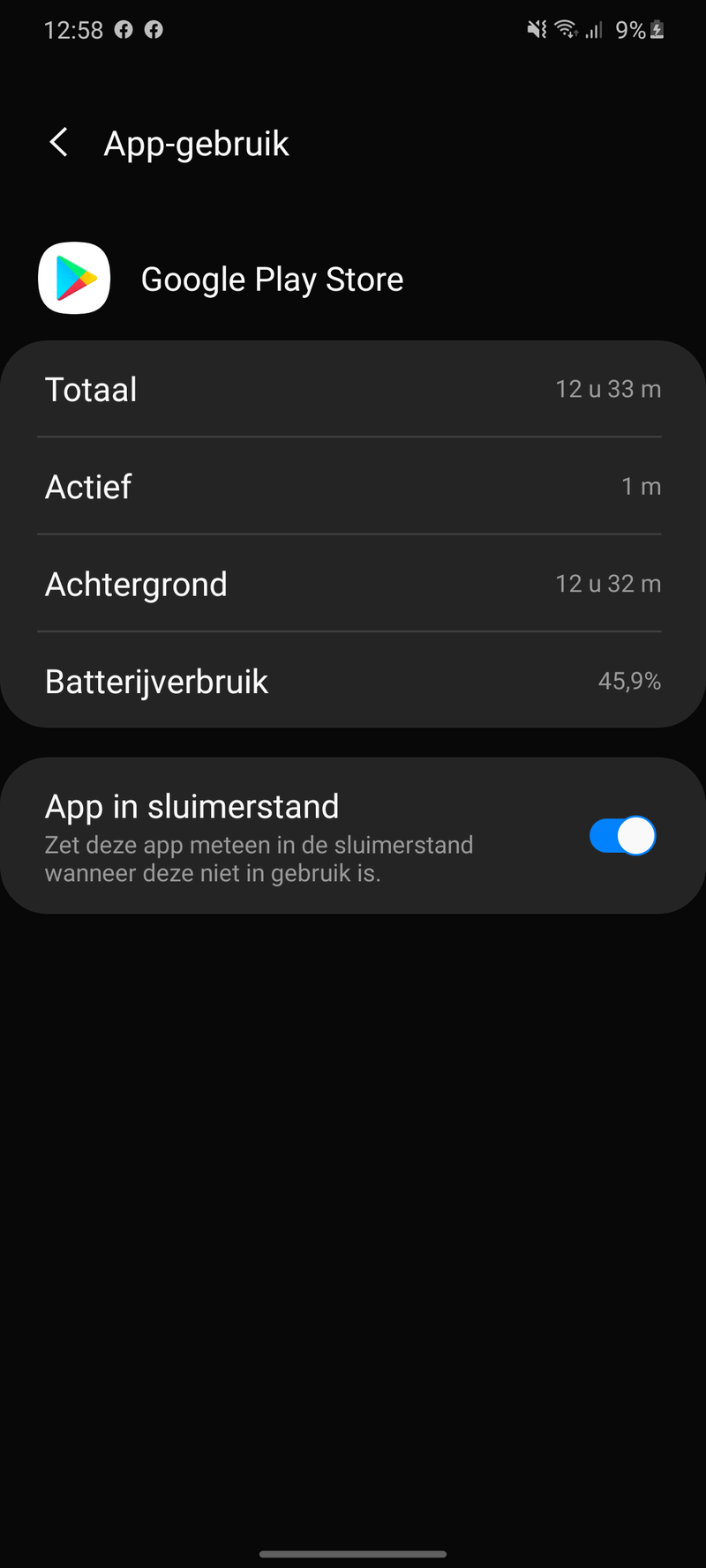Go back from App-gebruik
Image resolution: width=706 pixels, height=1568 pixels.
pos(59,143)
